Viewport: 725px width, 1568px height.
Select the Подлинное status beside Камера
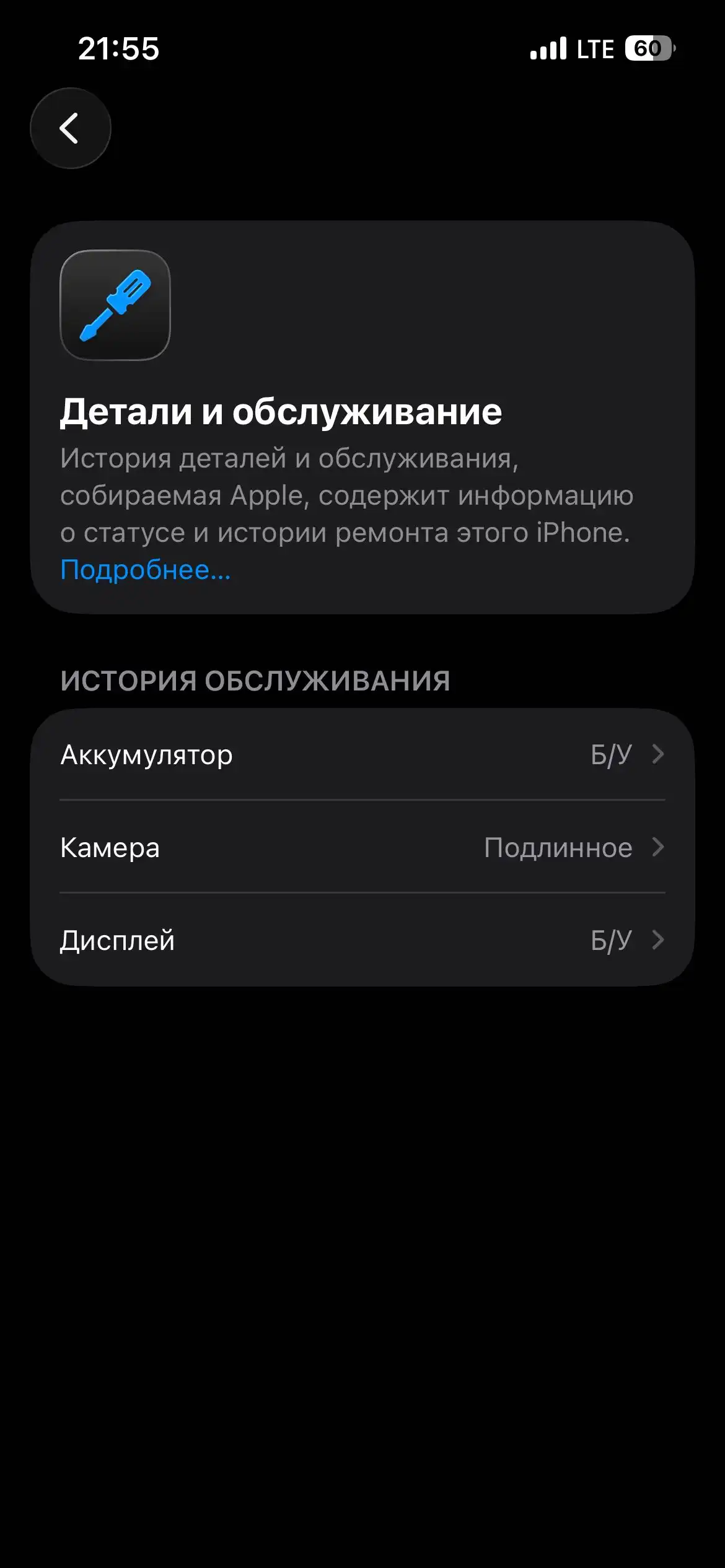coord(558,847)
